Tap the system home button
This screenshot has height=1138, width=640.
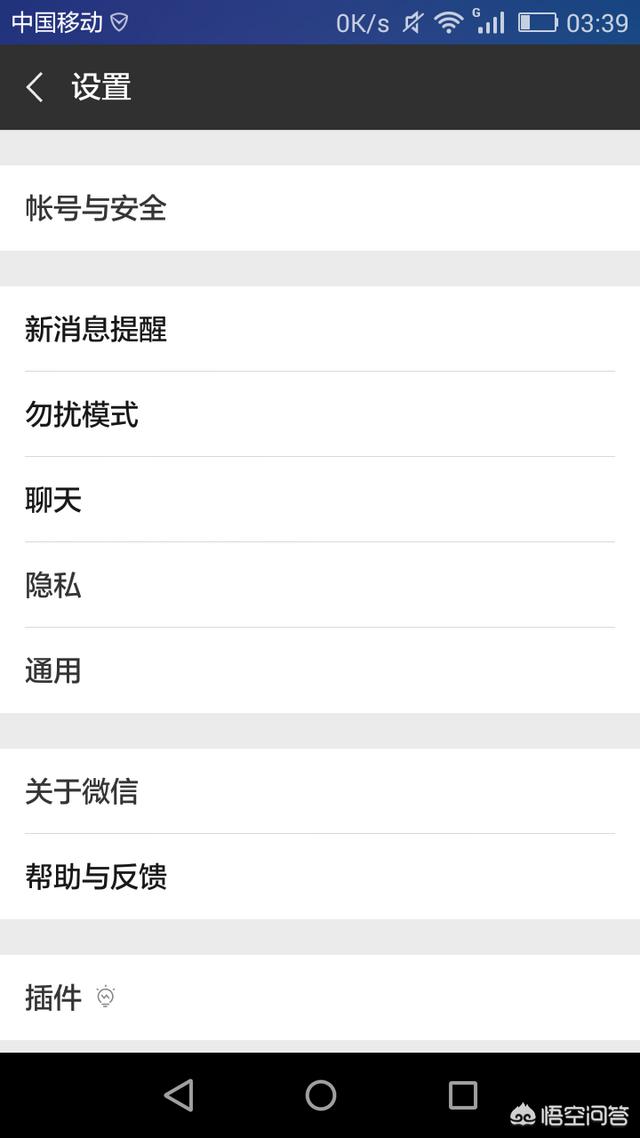click(x=320, y=1095)
